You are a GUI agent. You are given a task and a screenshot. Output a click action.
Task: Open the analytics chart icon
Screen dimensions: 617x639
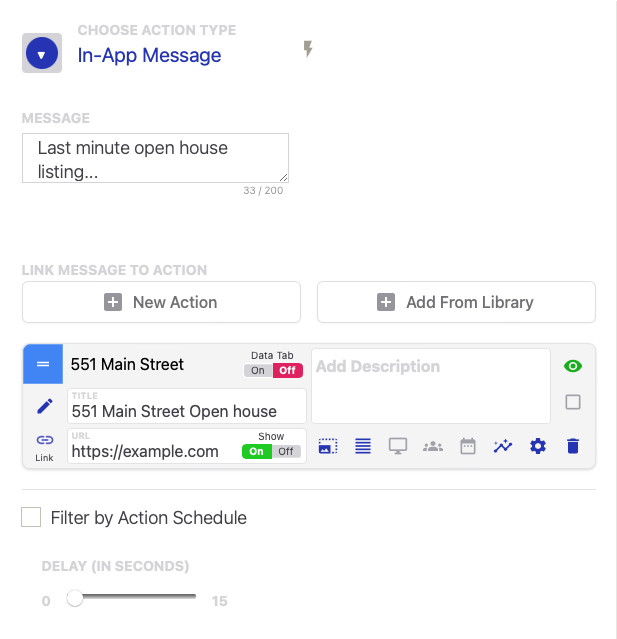point(503,446)
